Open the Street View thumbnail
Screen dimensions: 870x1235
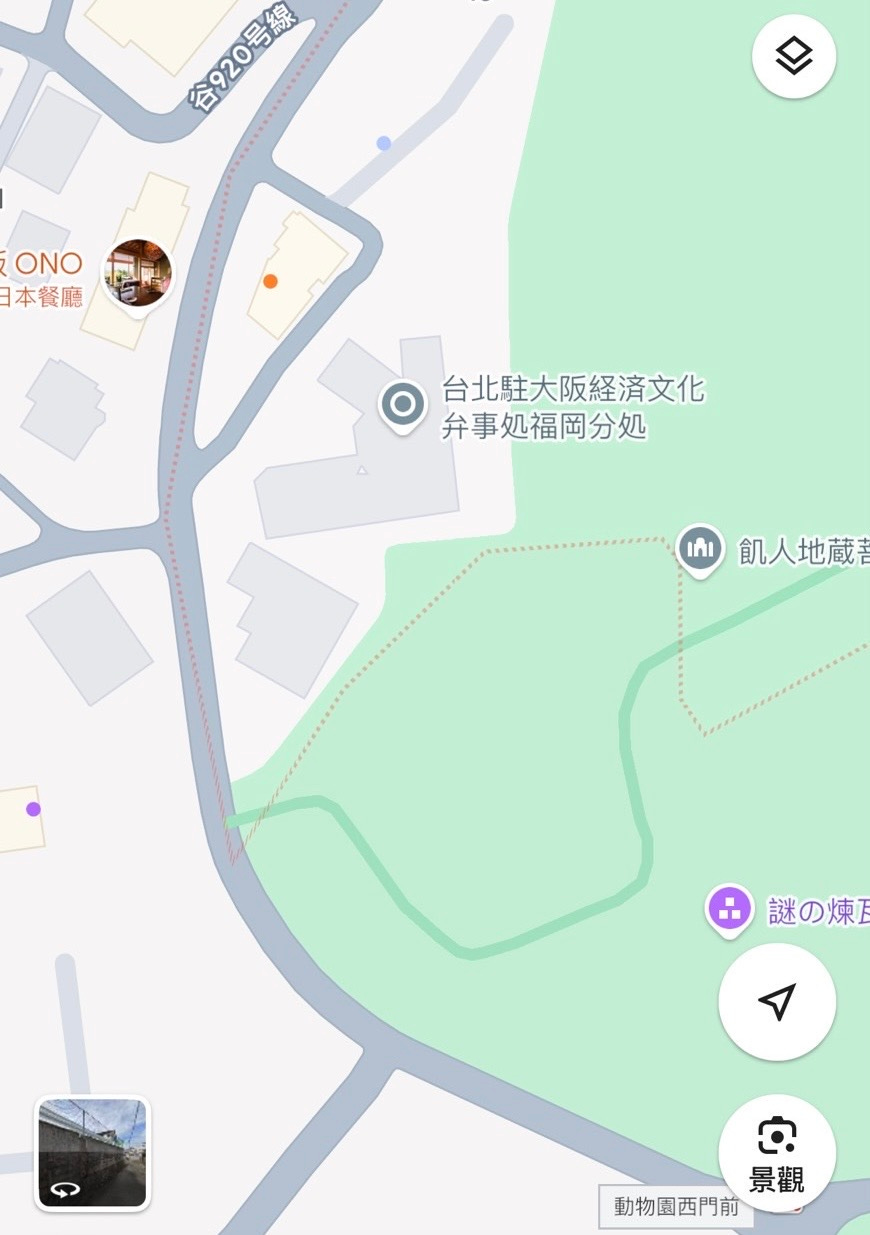[92, 1153]
